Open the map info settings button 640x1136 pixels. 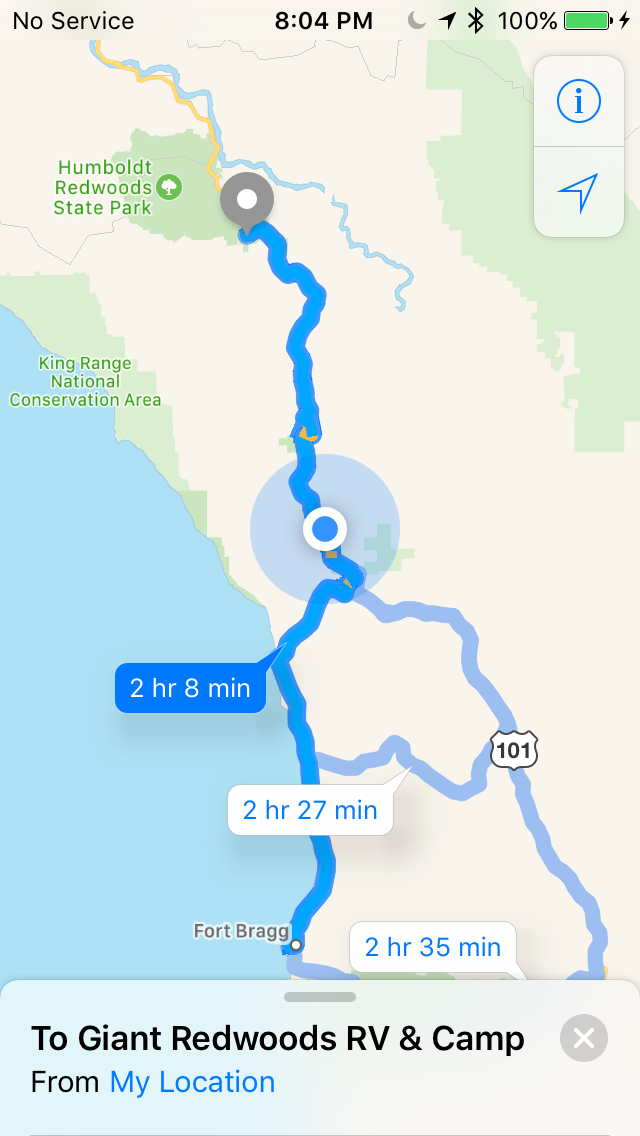(x=578, y=102)
